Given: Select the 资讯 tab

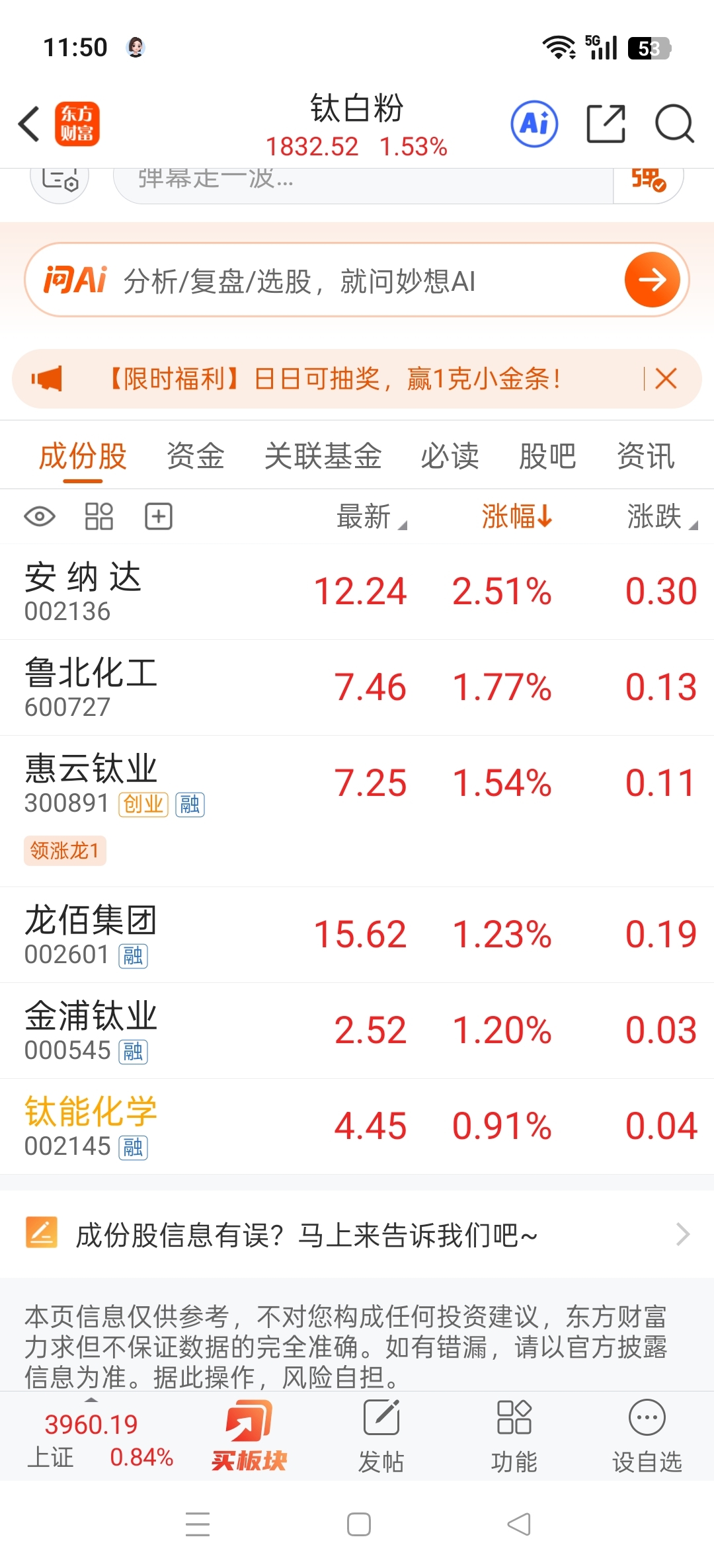Looking at the screenshot, I should pyautogui.click(x=645, y=456).
